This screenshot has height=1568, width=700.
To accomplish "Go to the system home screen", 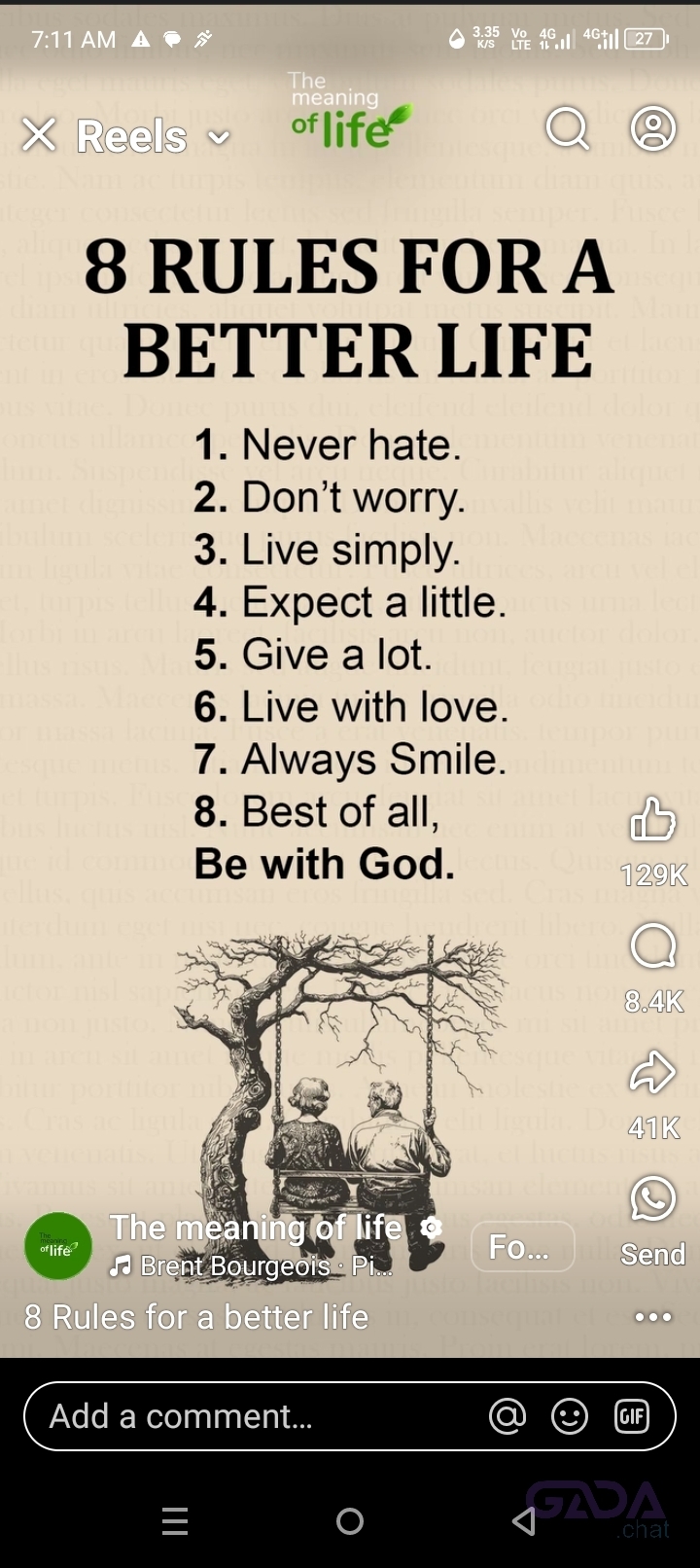I will click(350, 1521).
